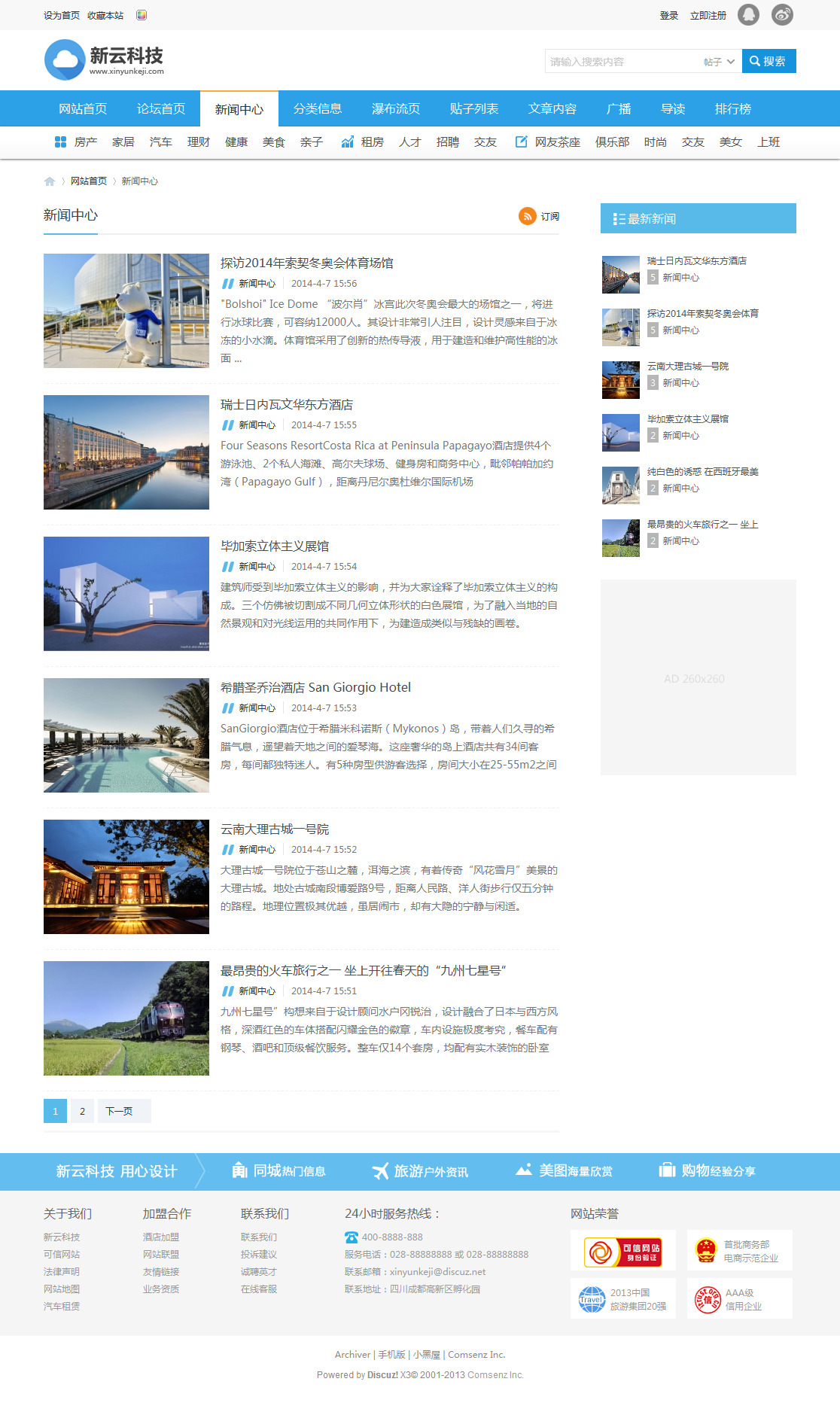The height and width of the screenshot is (1409, 840).
Task: Switch to the 论坛首页 tab
Action: point(161,109)
